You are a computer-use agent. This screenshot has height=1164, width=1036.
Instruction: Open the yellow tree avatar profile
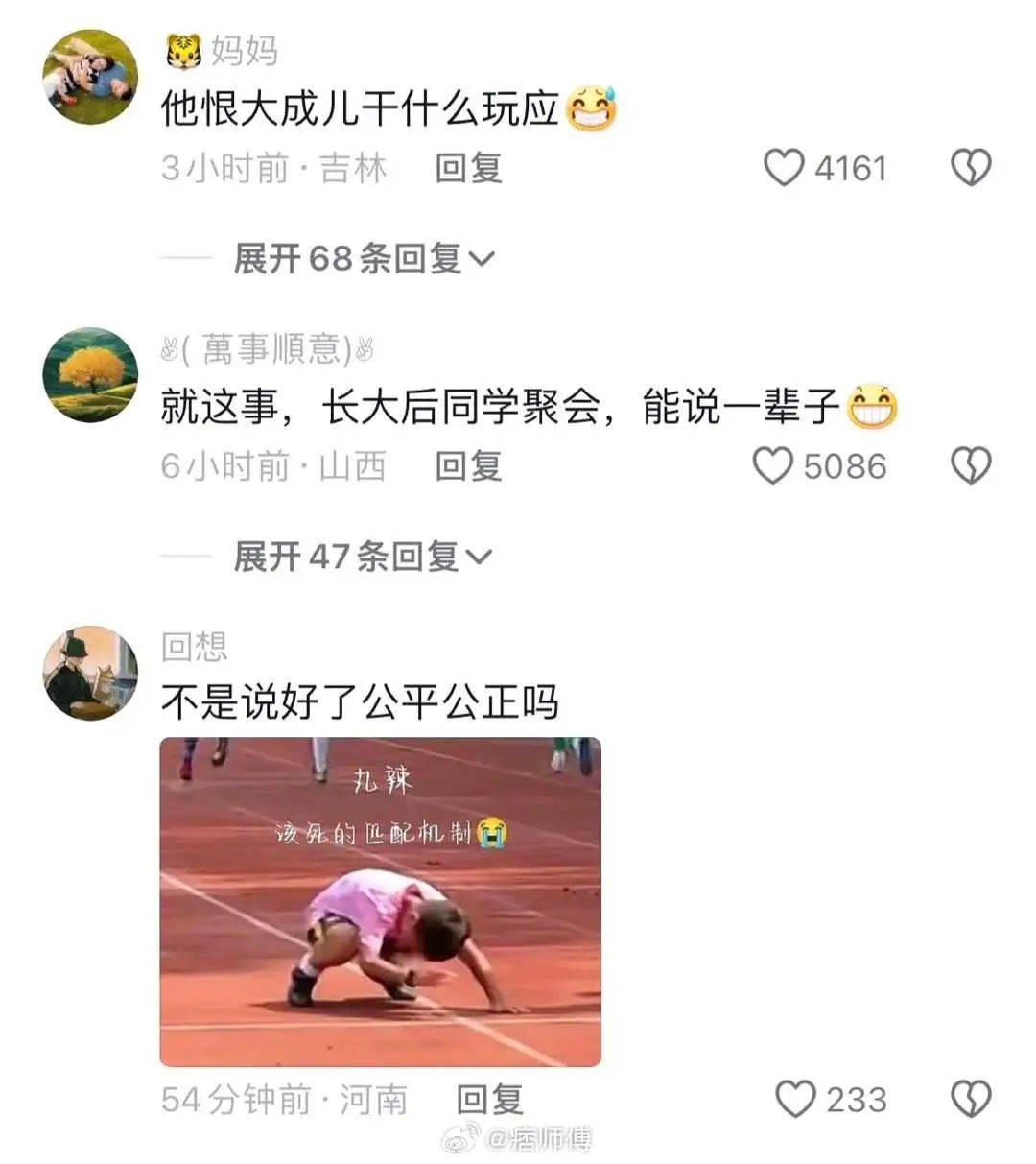click(91, 375)
